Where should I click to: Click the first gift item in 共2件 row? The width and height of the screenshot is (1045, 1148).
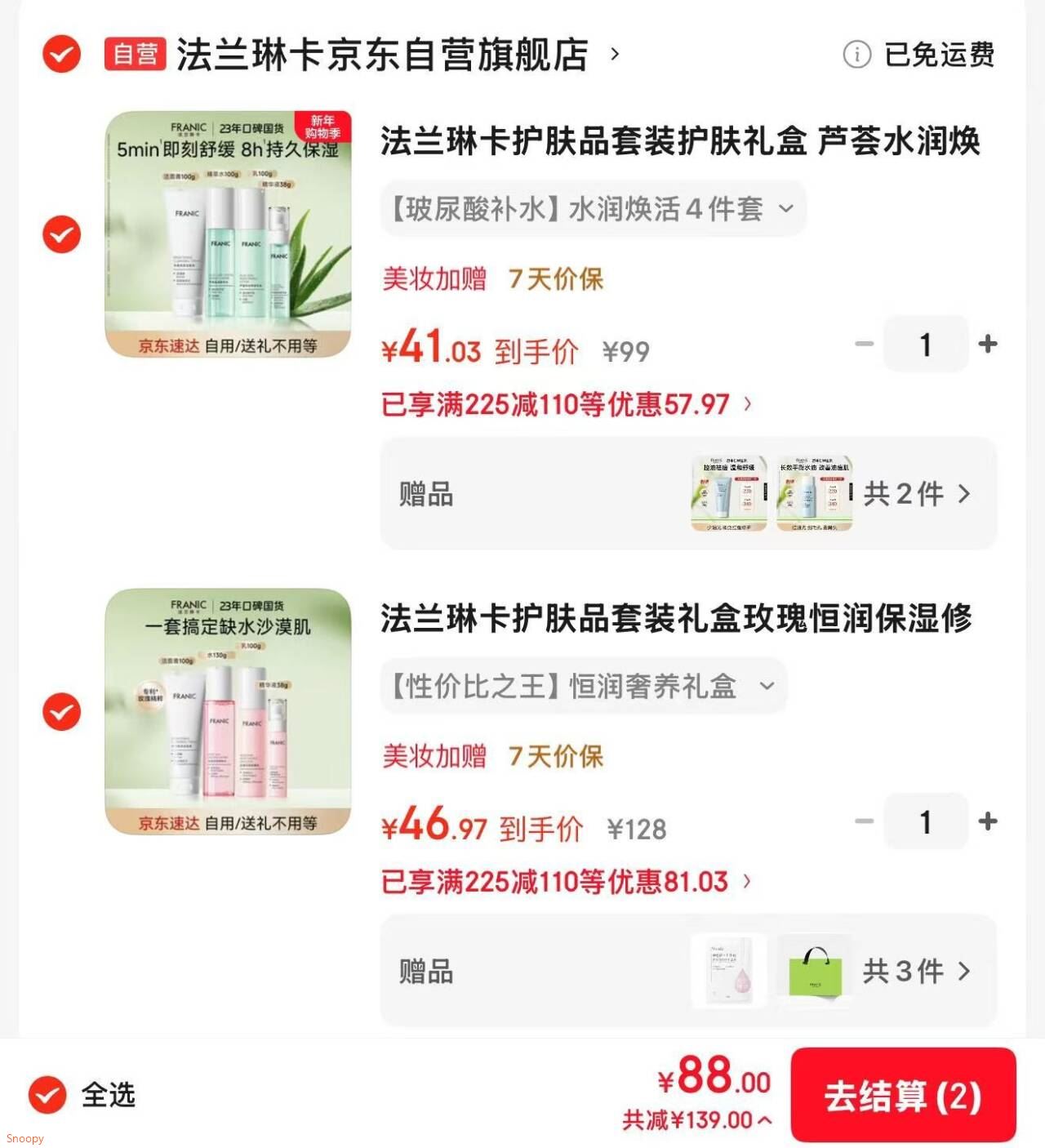pos(729,492)
